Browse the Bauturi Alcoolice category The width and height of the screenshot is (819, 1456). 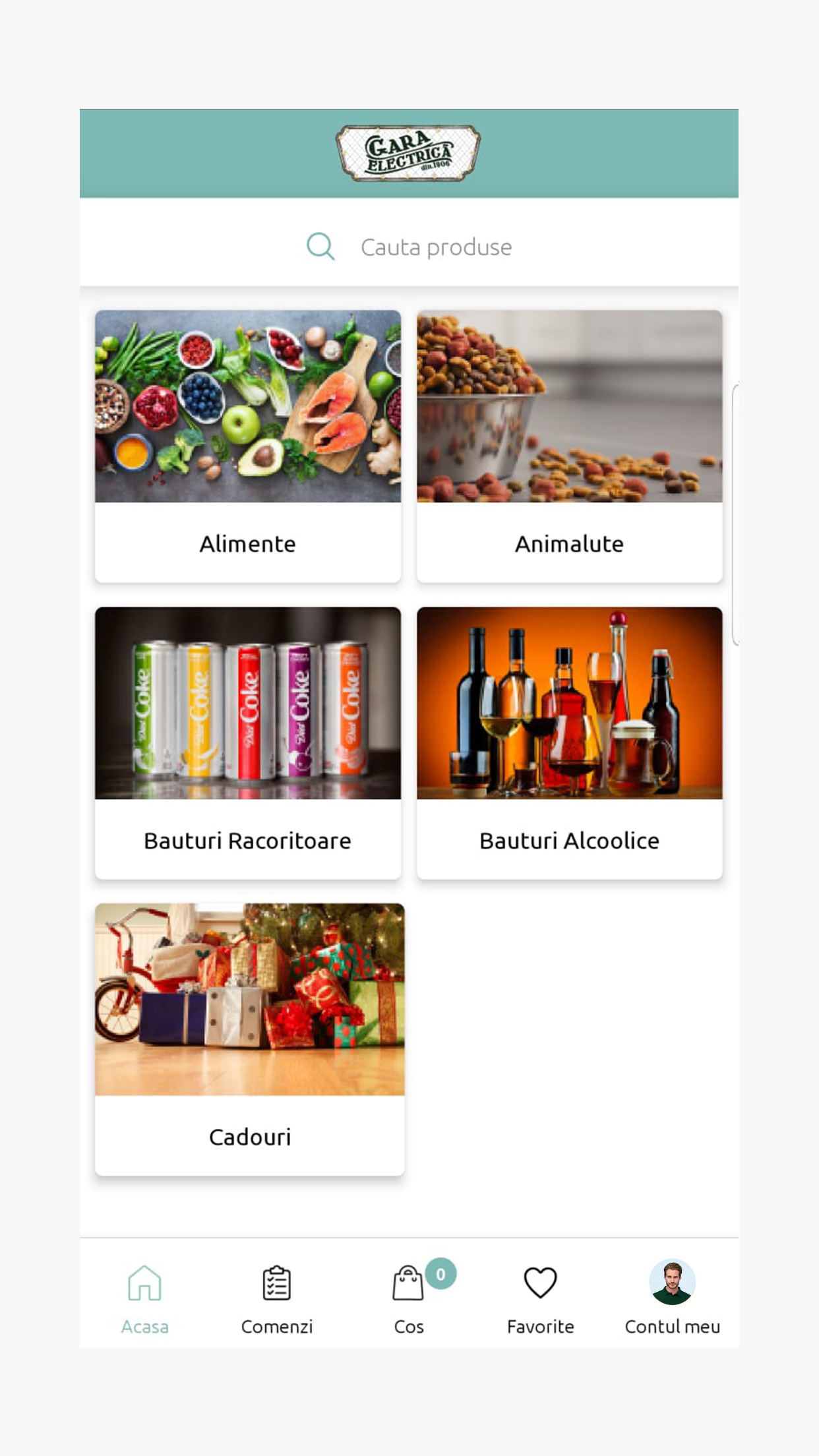coord(570,743)
